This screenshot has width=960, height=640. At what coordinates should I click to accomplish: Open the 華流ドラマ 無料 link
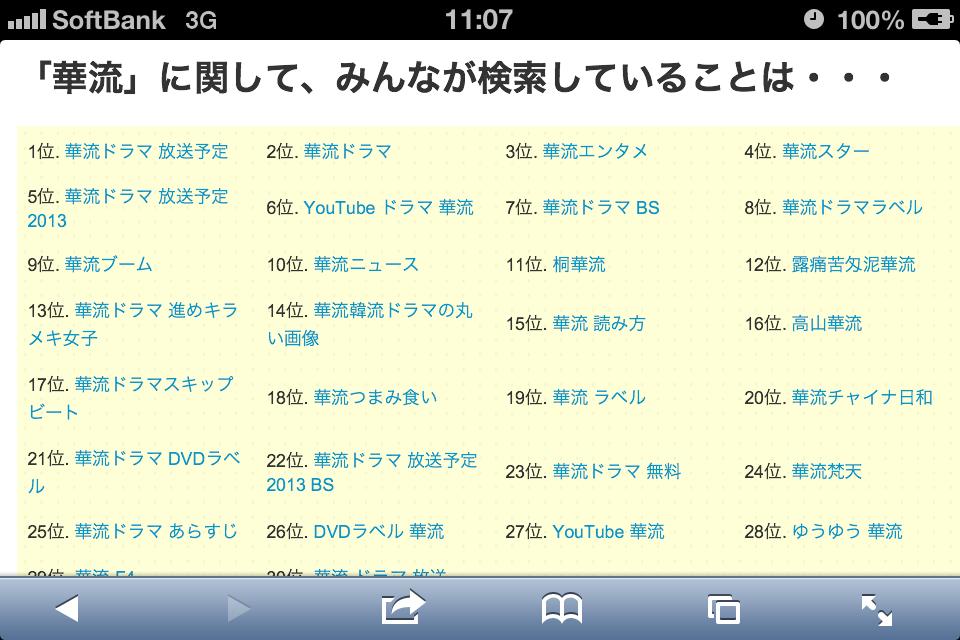pos(616,471)
